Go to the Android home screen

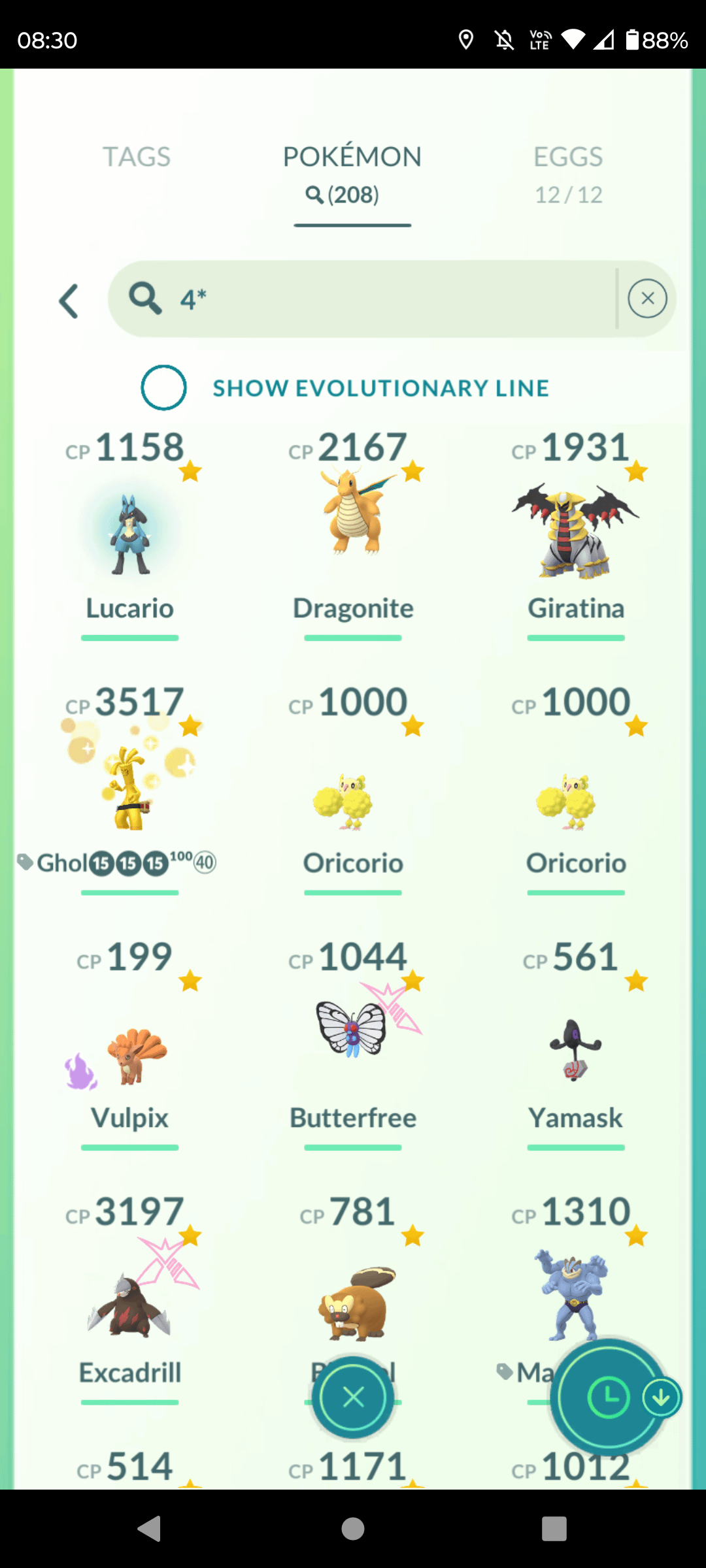tap(353, 1529)
